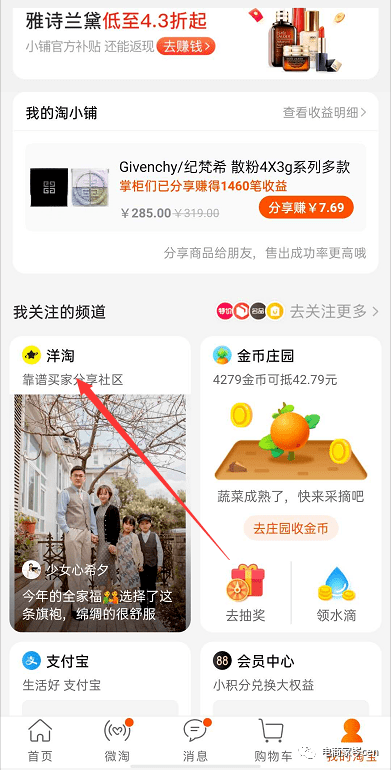Open 去抽奖 lottery draw

pos(245,594)
